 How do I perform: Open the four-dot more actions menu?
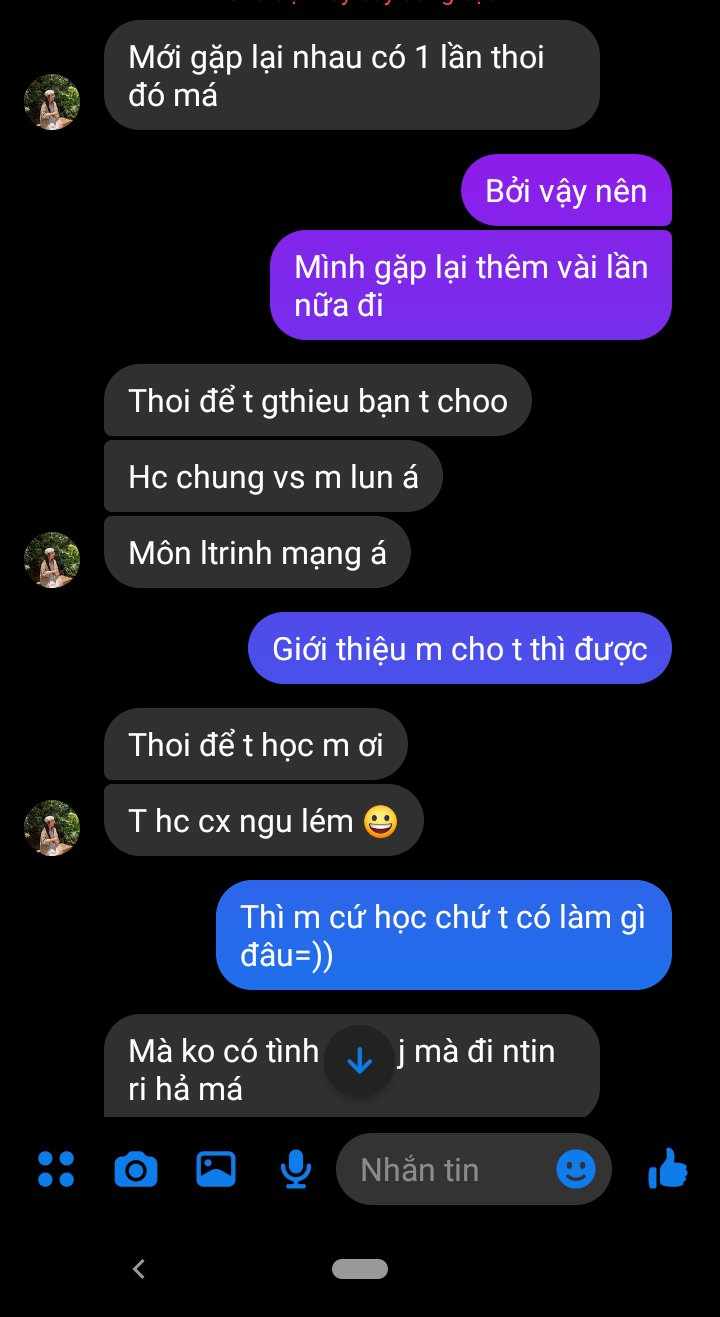click(x=56, y=1168)
